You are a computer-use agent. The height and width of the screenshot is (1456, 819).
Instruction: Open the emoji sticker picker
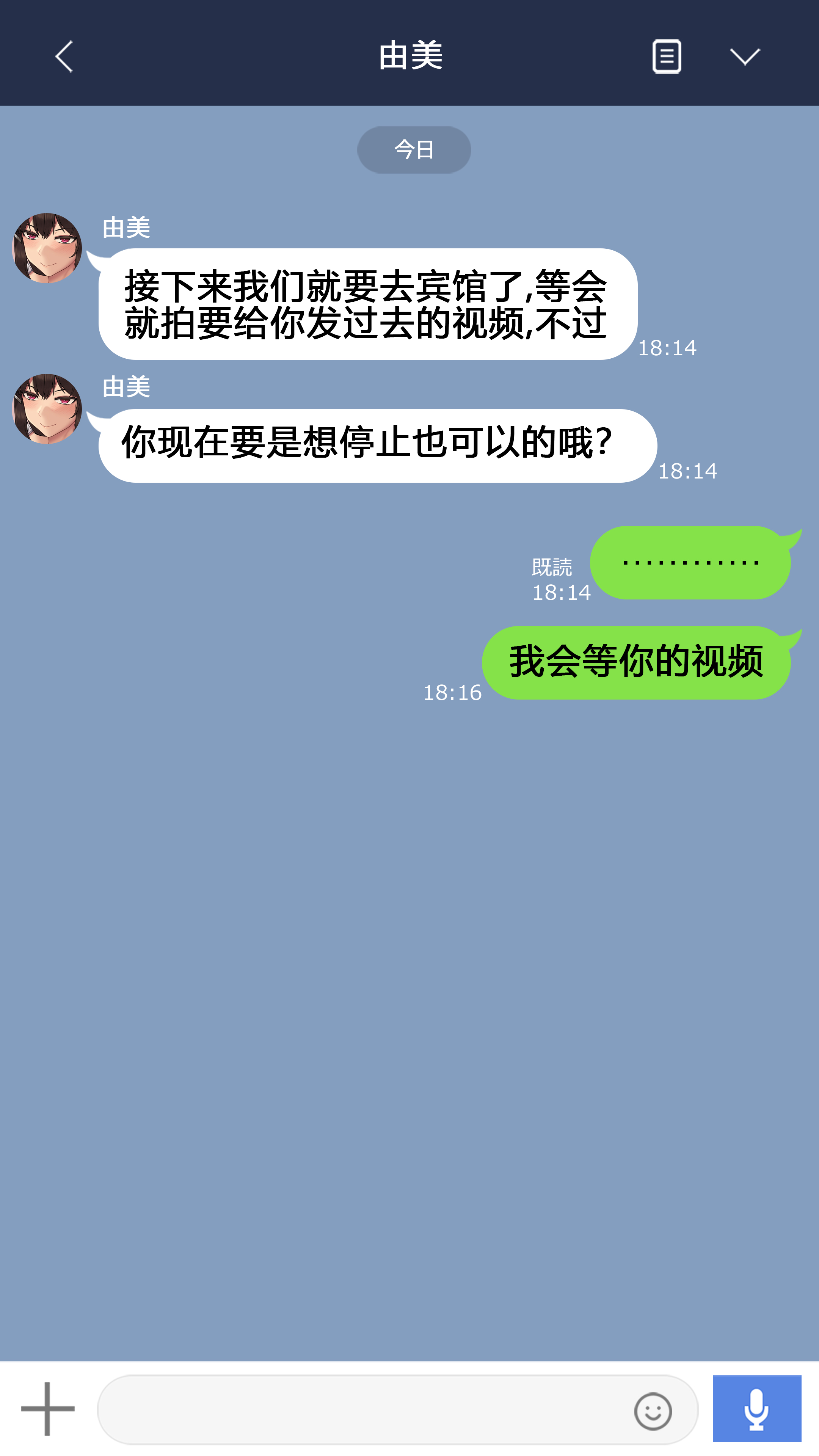(x=653, y=1411)
